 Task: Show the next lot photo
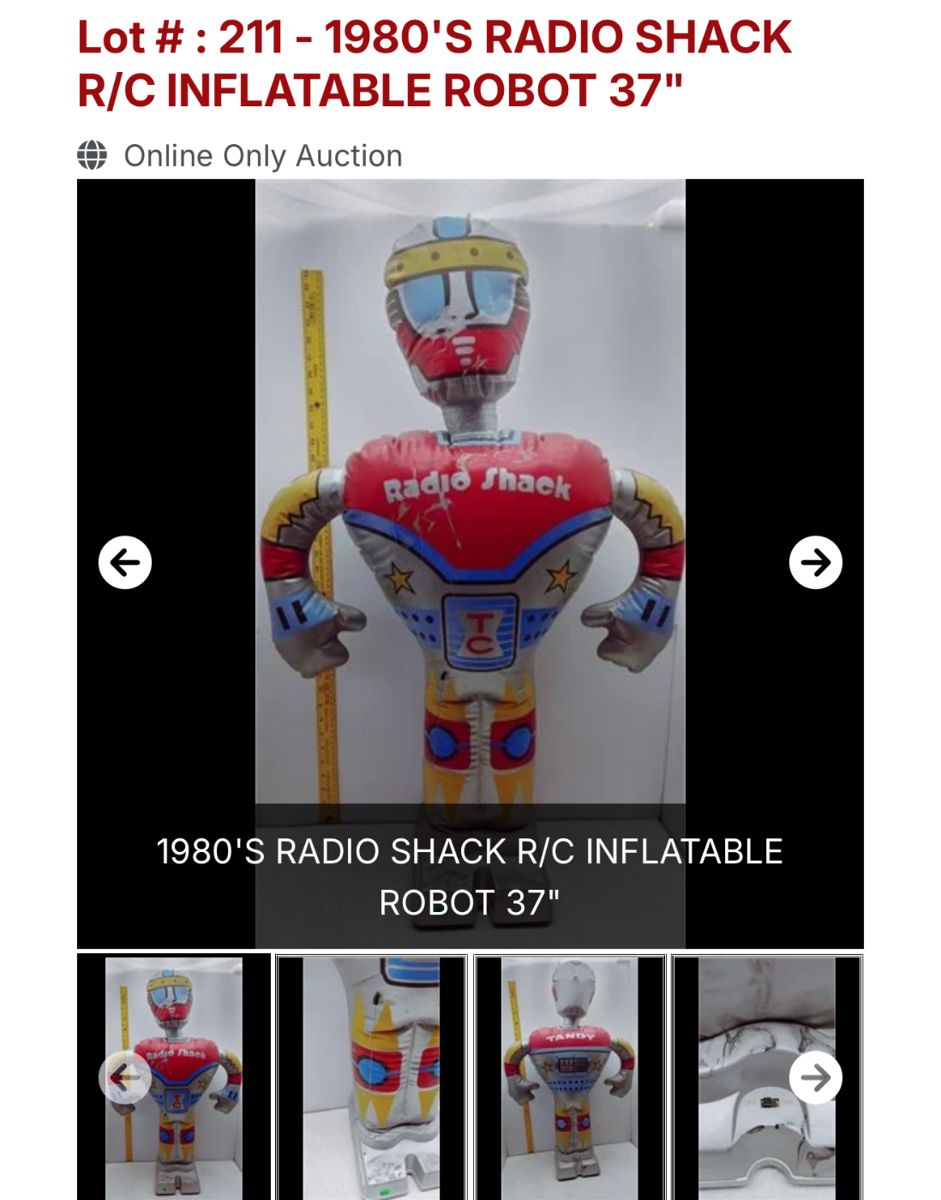[815, 563]
